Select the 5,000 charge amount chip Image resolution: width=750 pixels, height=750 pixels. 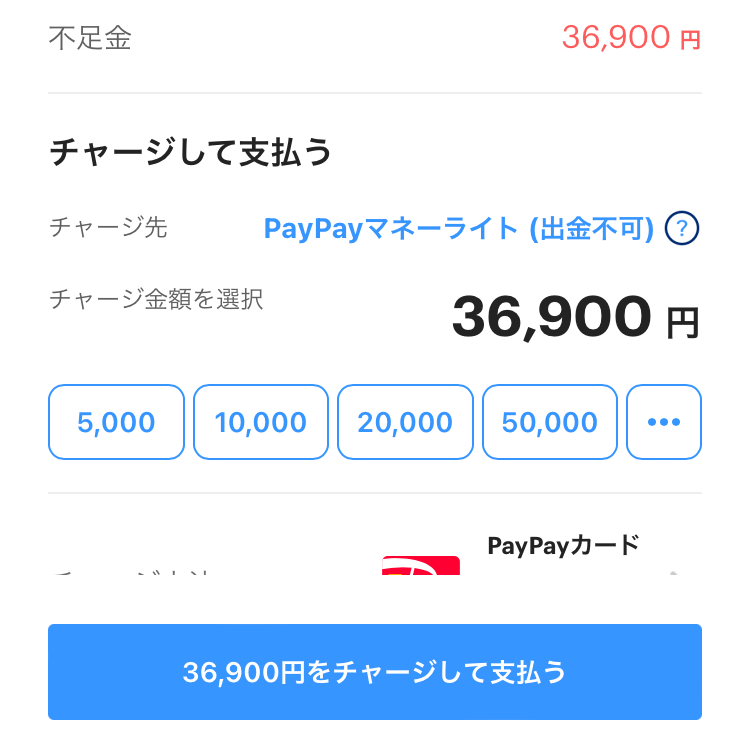pyautogui.click(x=116, y=422)
